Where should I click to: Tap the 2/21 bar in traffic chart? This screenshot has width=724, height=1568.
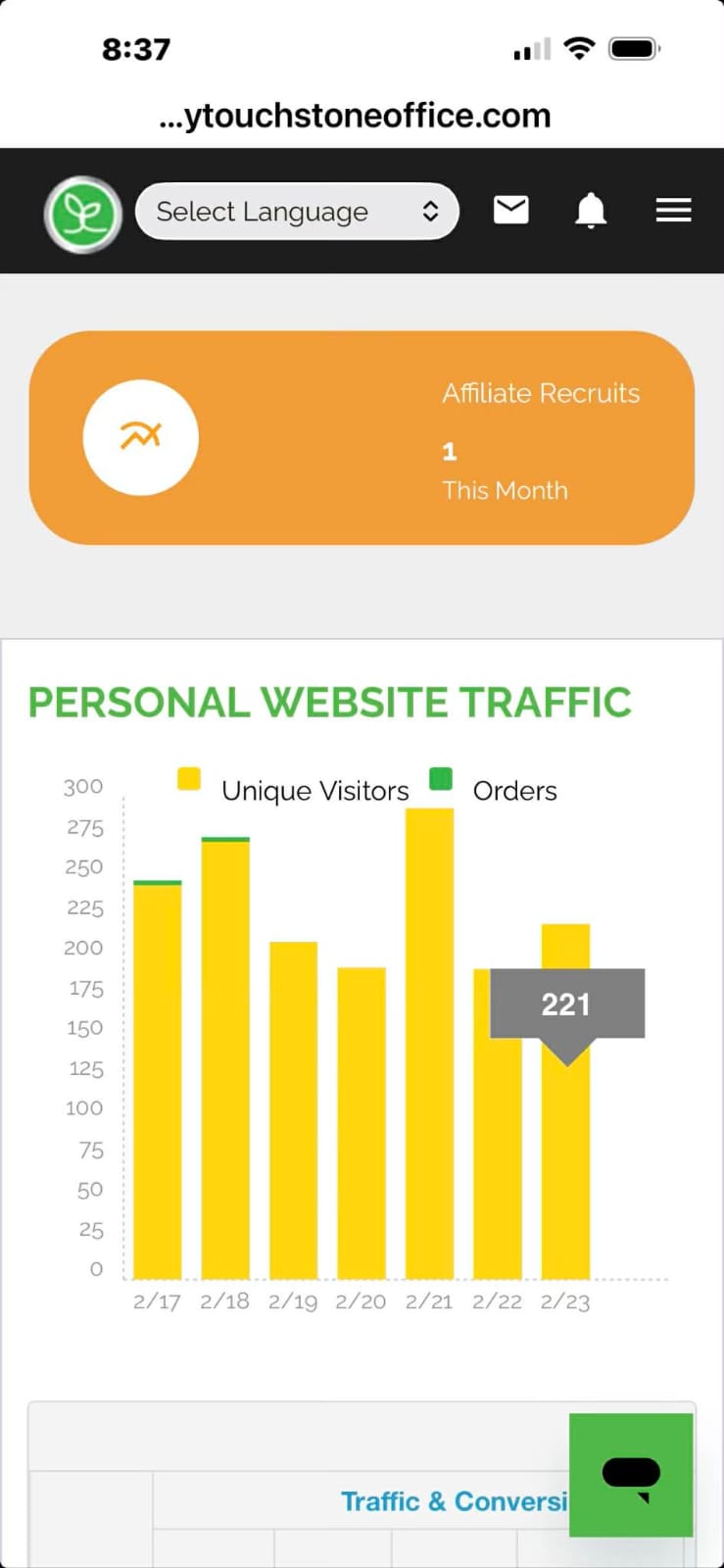point(429,1044)
